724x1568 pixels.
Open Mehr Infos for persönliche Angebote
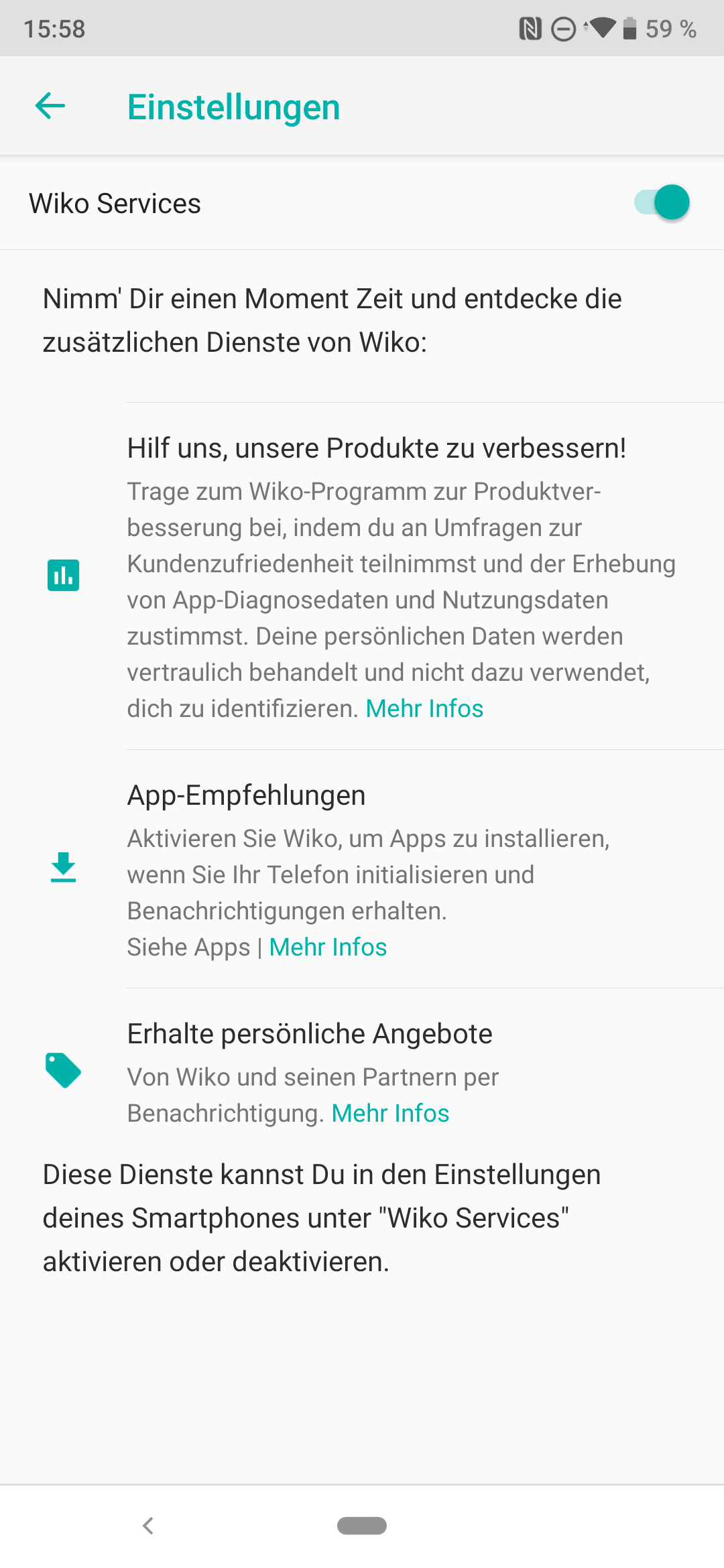coord(390,1113)
